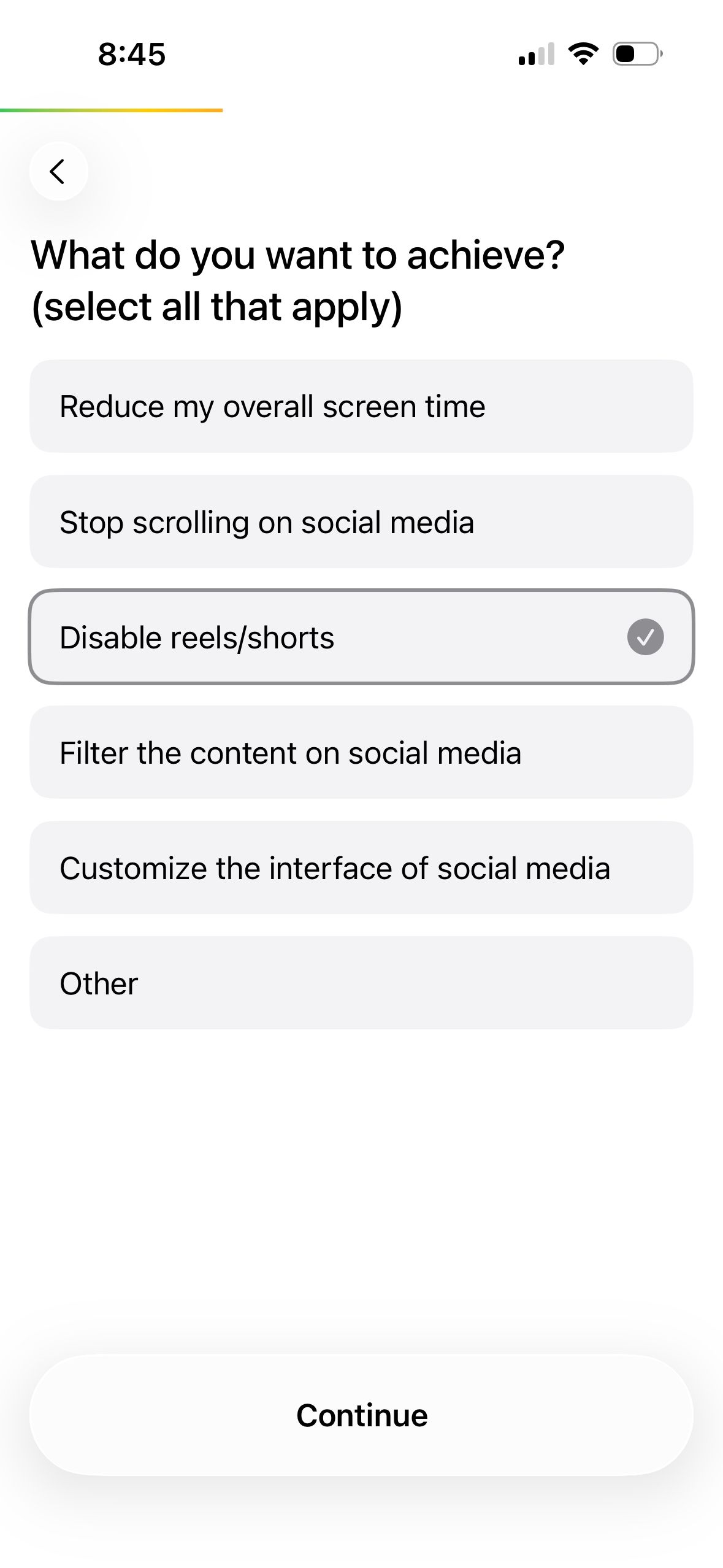The image size is (723, 1568).
Task: Select Customize the interface of social media
Action: coord(361,867)
